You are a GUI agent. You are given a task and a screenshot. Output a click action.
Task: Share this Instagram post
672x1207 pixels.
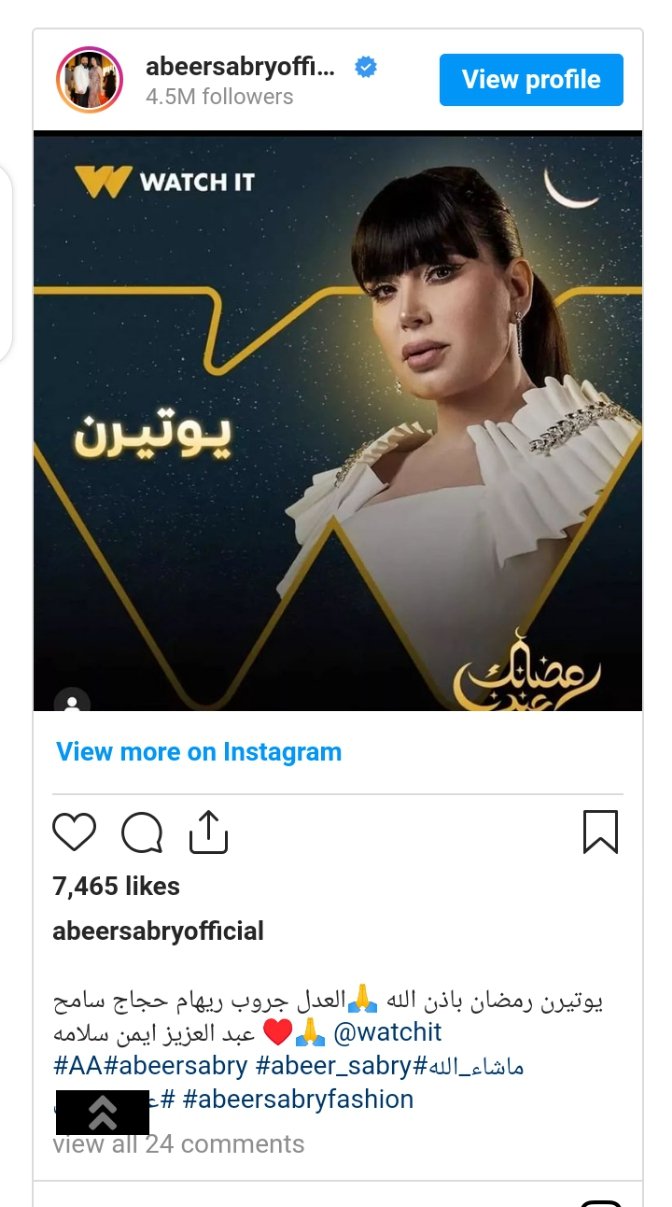click(208, 832)
